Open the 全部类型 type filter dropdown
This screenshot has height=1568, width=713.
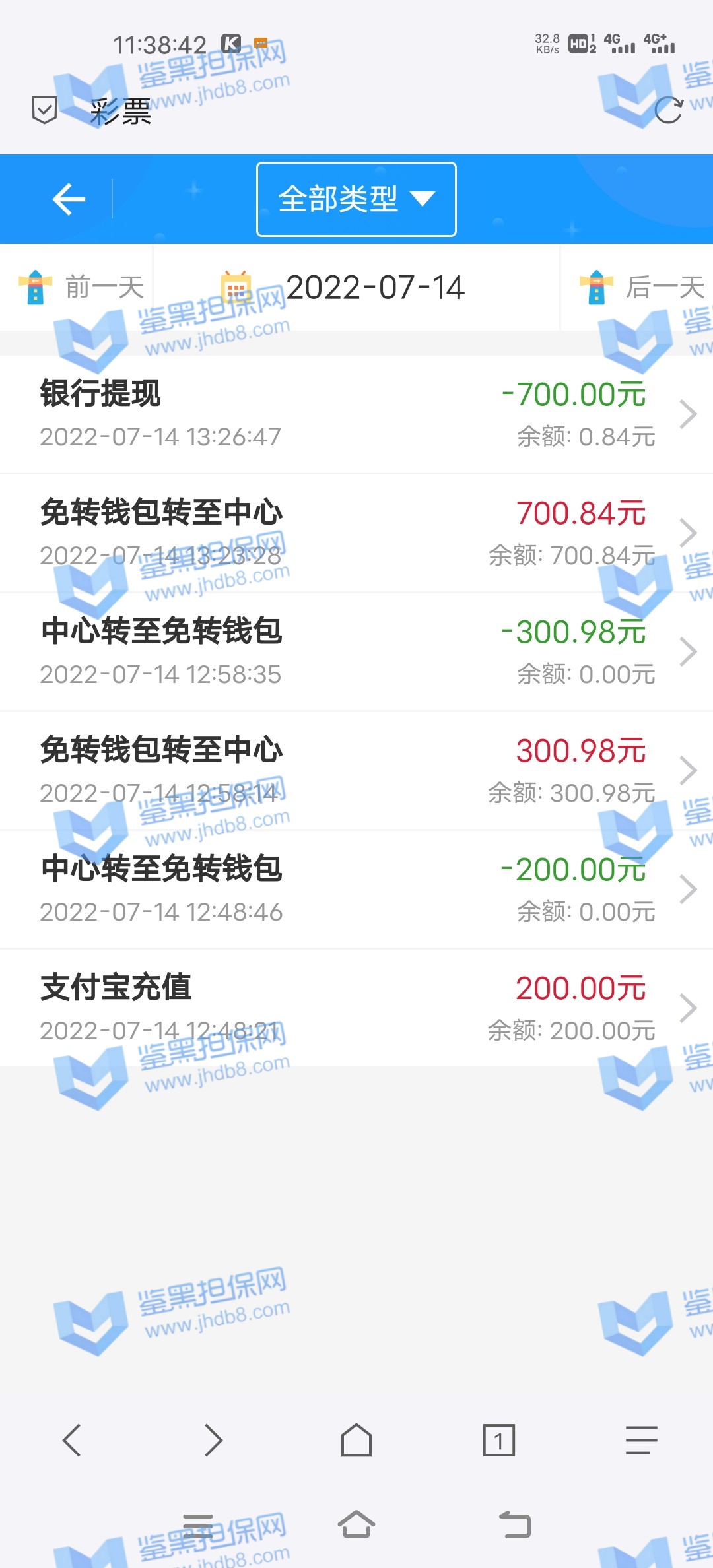356,199
